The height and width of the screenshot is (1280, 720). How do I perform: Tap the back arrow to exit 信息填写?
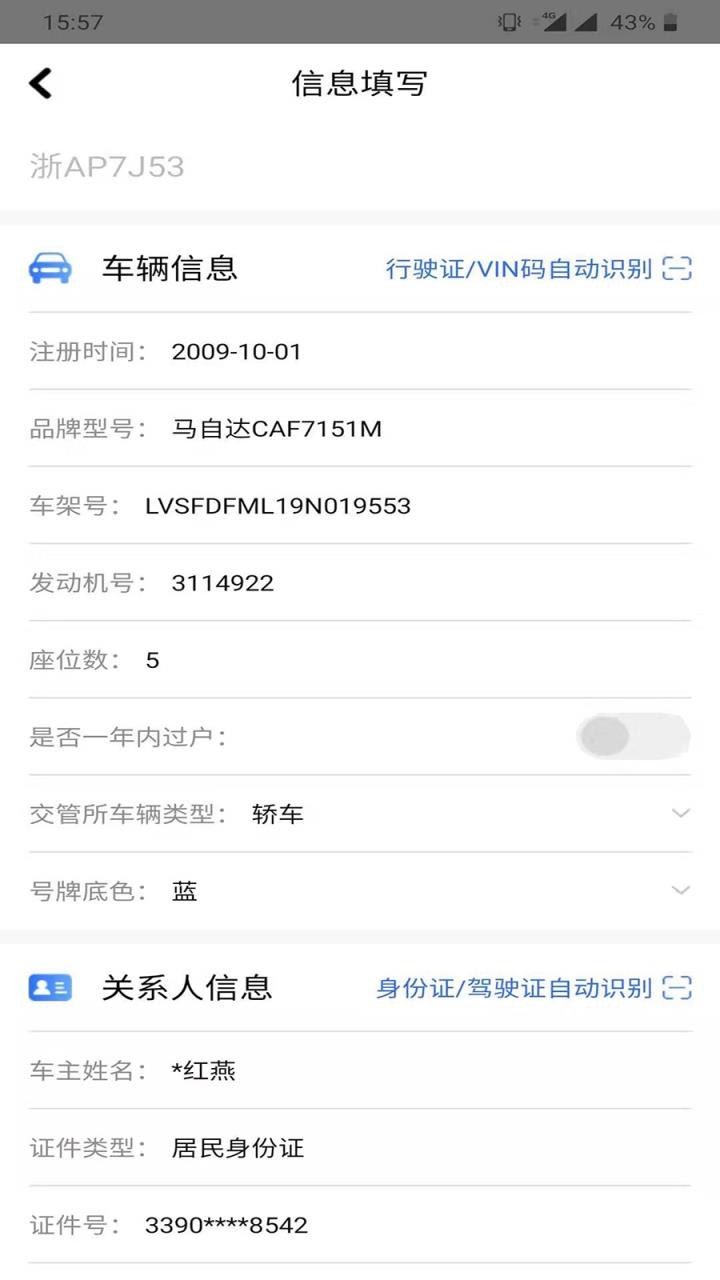coord(40,83)
